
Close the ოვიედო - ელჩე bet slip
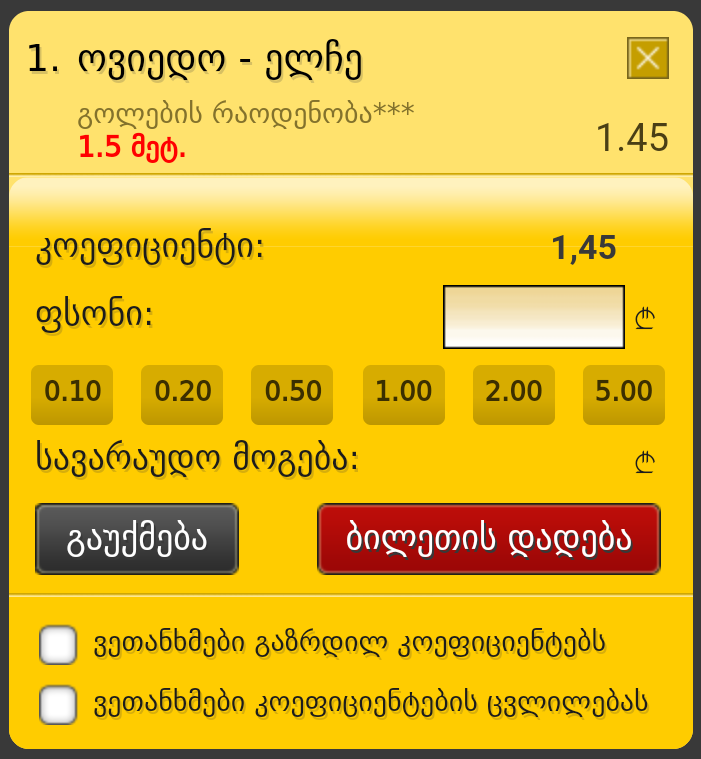(647, 59)
